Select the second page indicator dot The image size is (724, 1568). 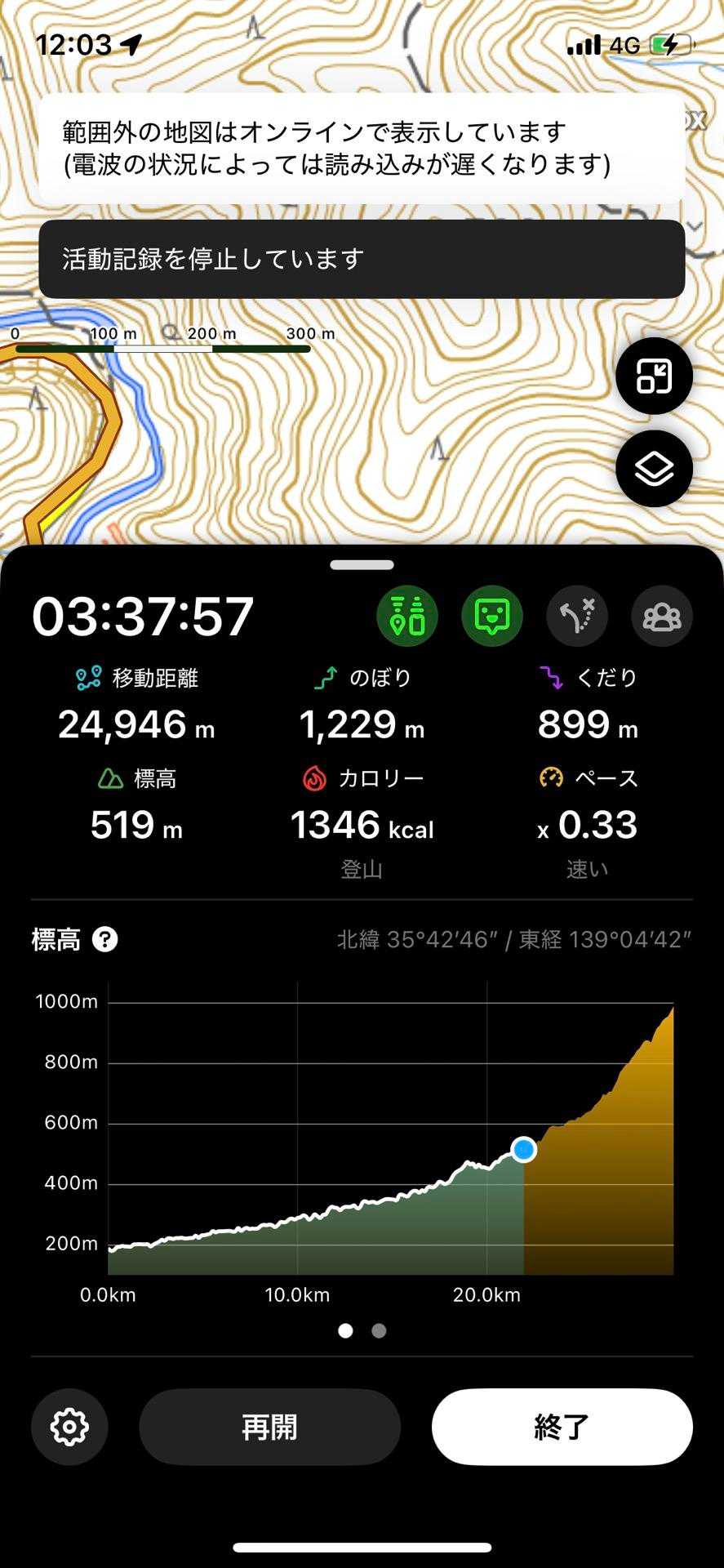point(379,1331)
